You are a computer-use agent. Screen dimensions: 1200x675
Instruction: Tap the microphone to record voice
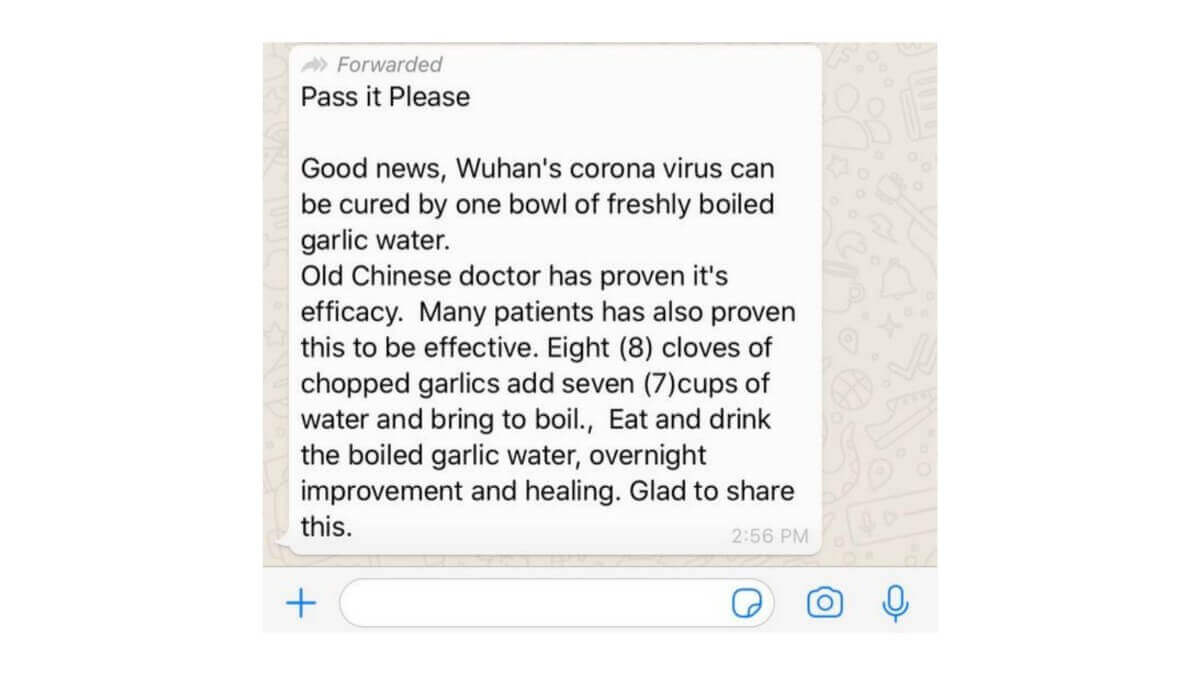[895, 603]
